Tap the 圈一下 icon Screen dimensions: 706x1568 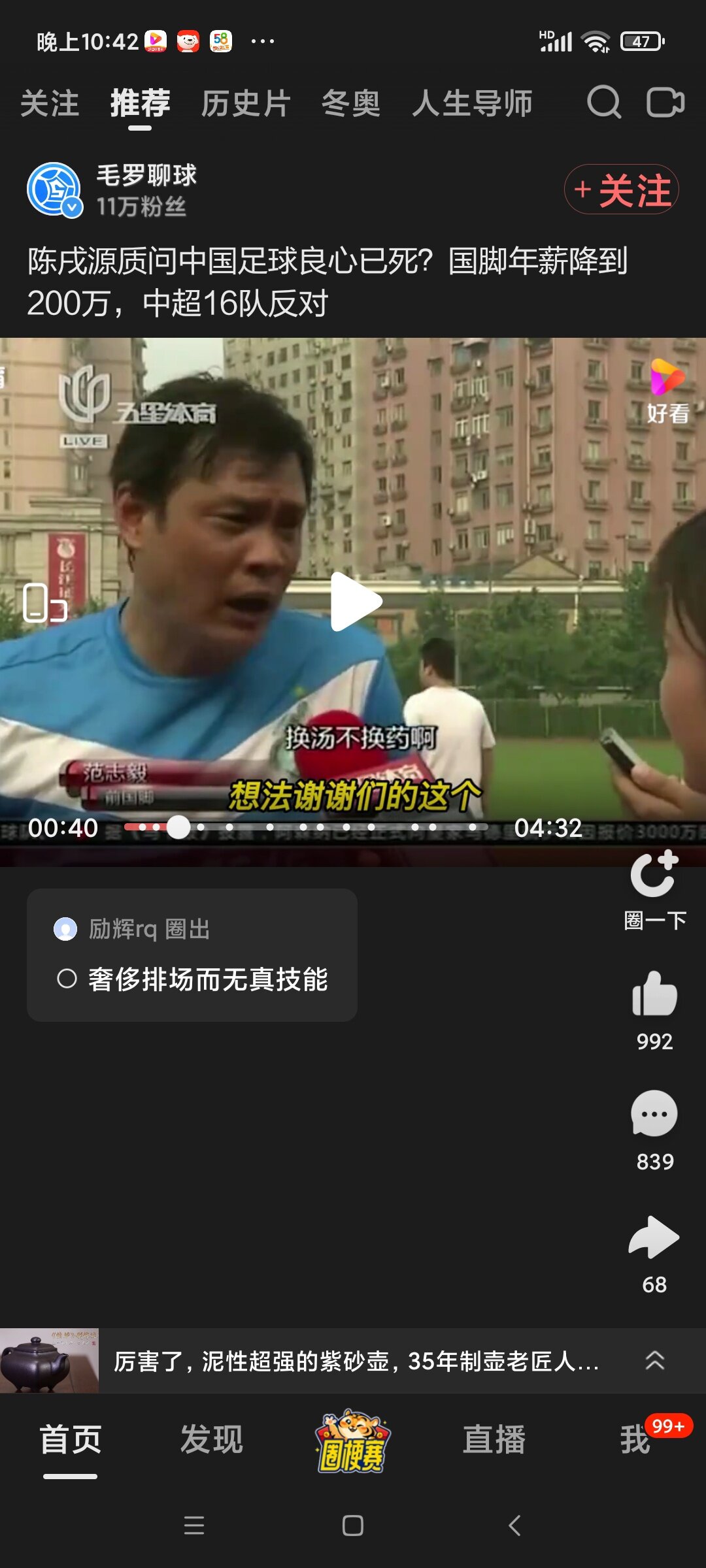[654, 875]
